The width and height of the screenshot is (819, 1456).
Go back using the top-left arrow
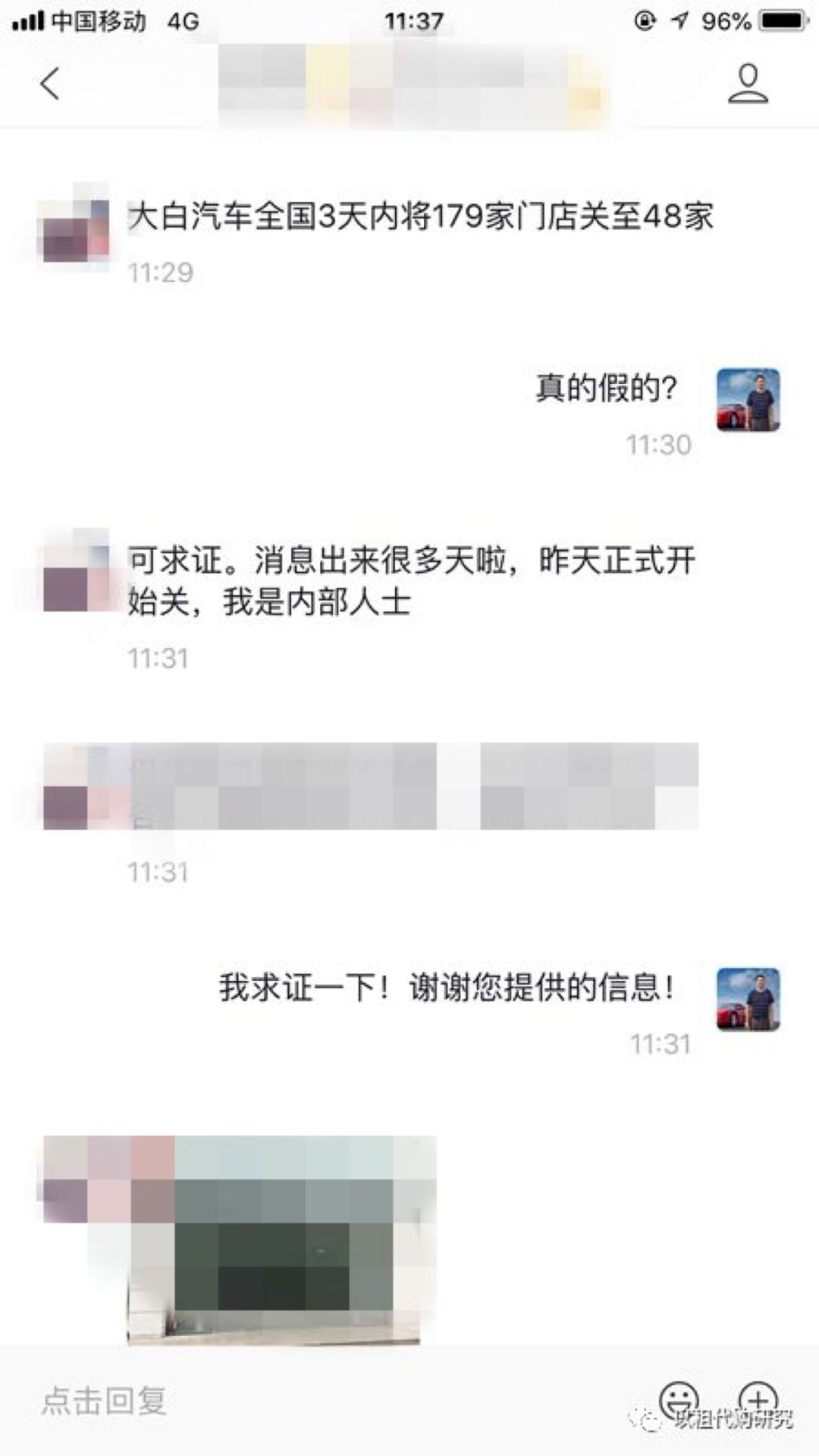click(50, 83)
